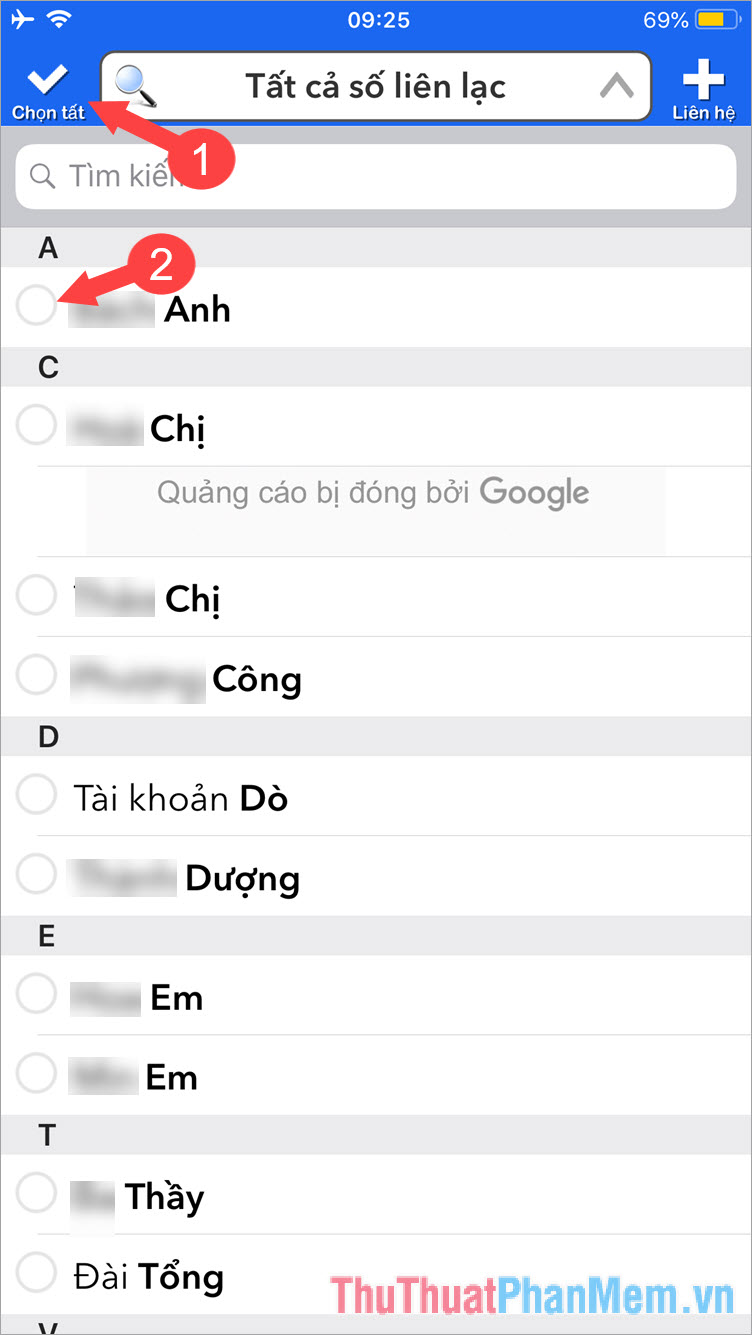752x1335 pixels.
Task: Tap the section header A
Action: pos(47,248)
